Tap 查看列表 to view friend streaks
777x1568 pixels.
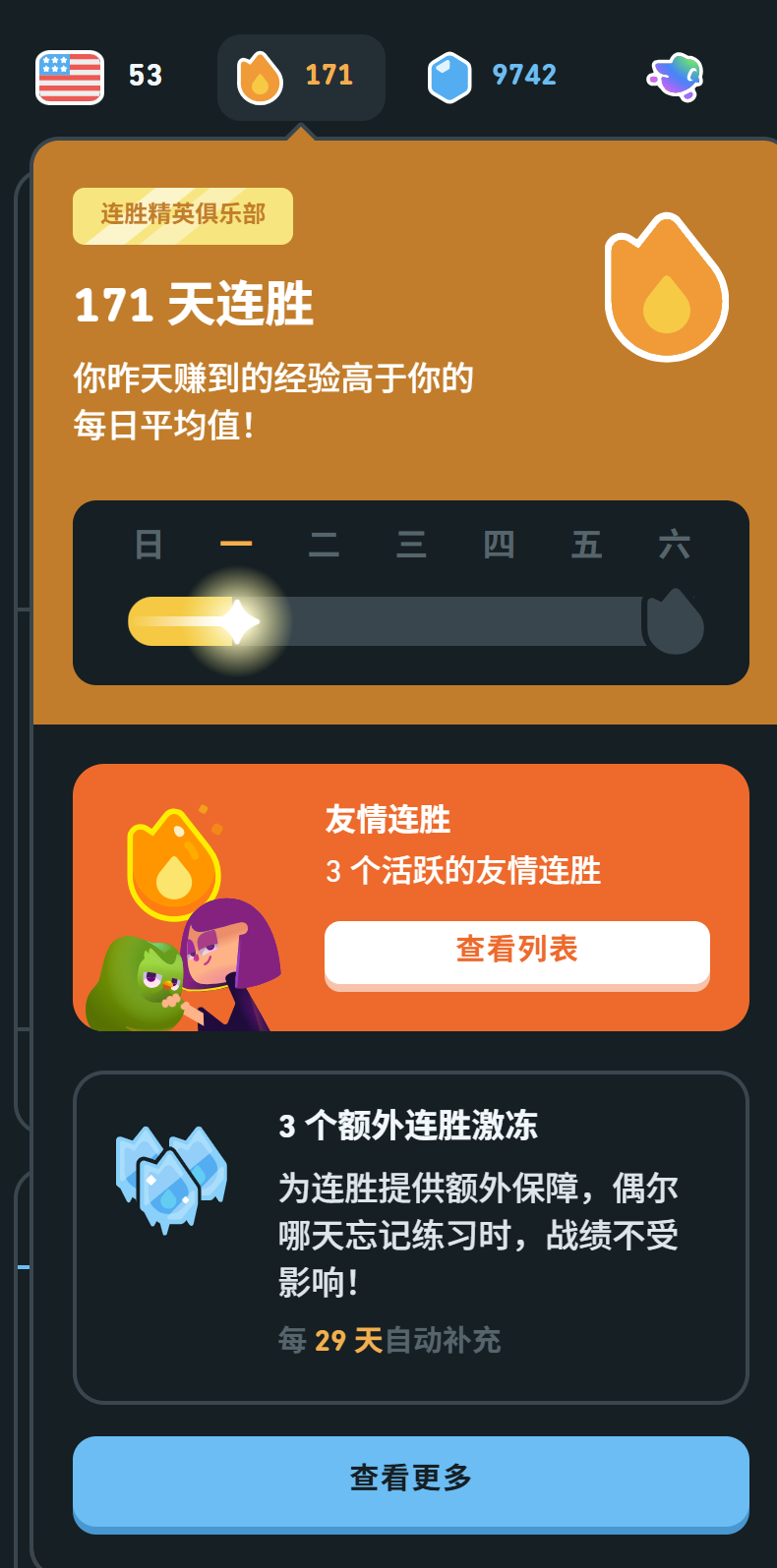pos(517,952)
